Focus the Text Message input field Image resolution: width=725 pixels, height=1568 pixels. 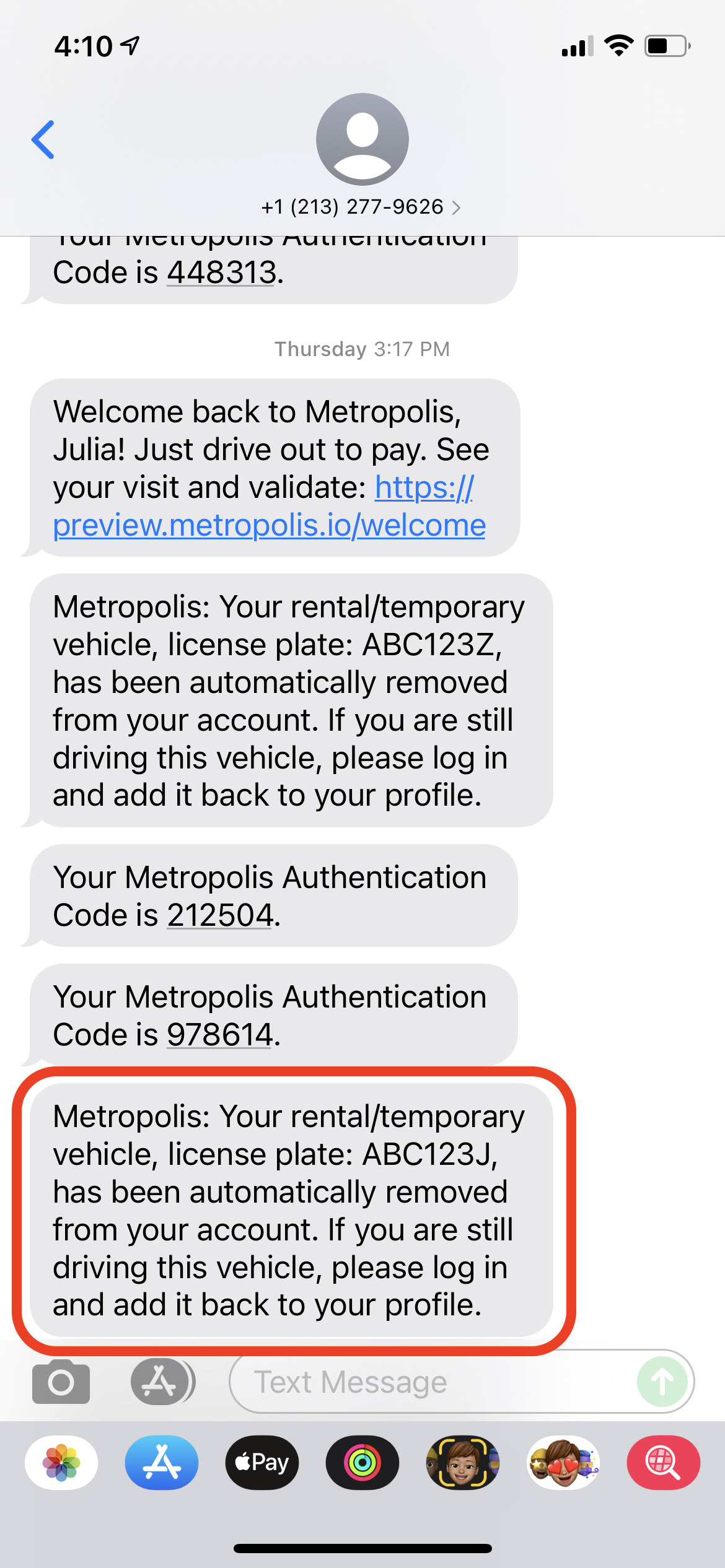point(434,1382)
